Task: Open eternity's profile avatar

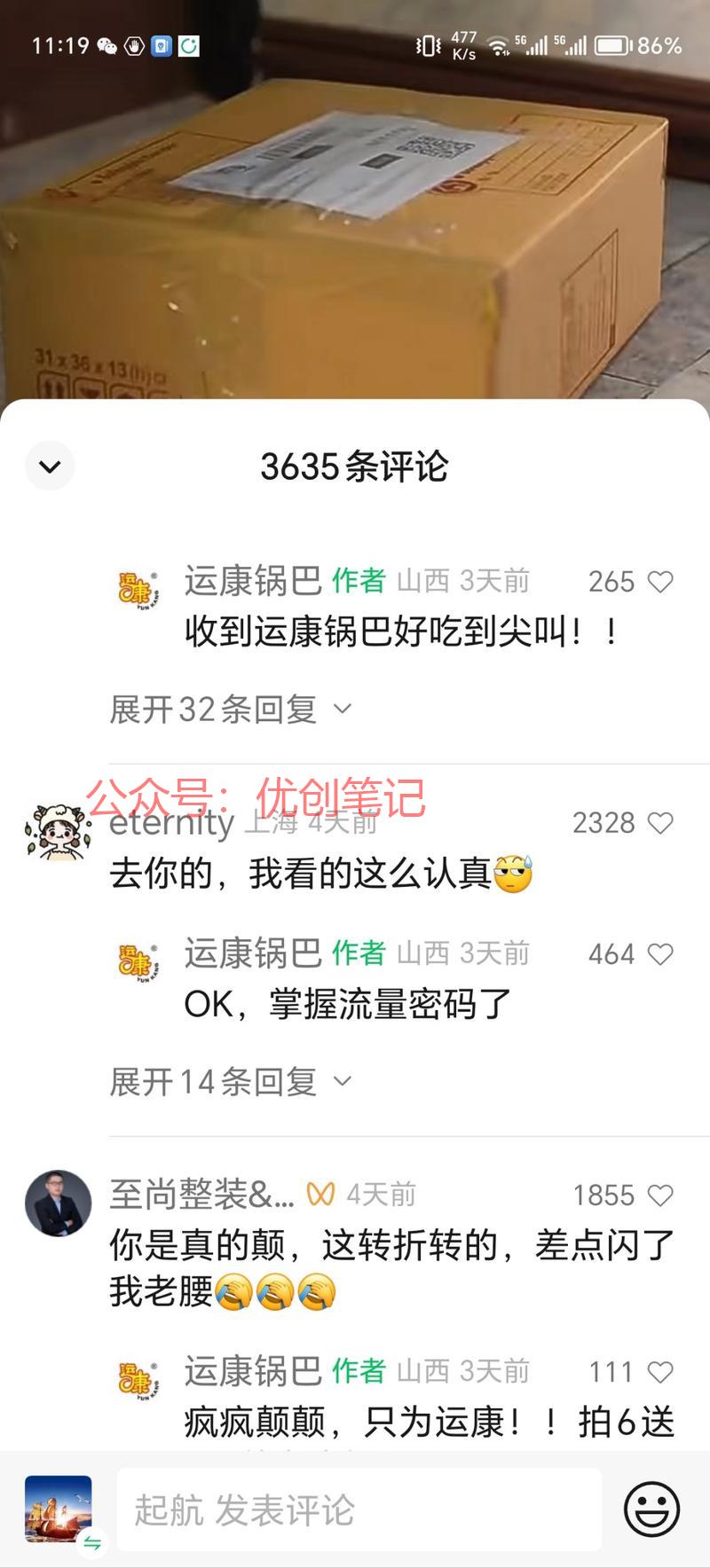Action: click(x=58, y=833)
